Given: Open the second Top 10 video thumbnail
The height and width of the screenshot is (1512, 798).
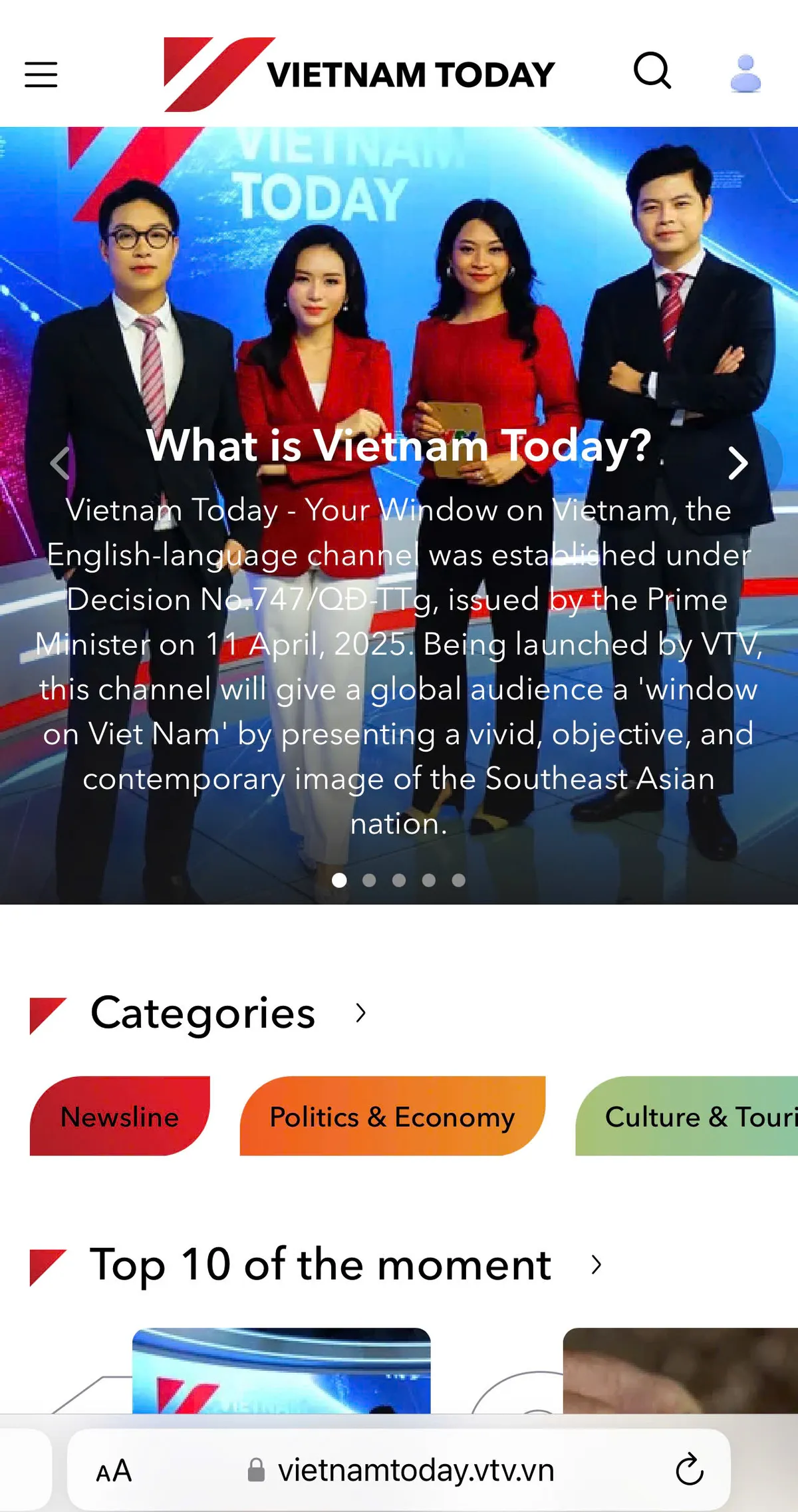Looking at the screenshot, I should pyautogui.click(x=678, y=1370).
